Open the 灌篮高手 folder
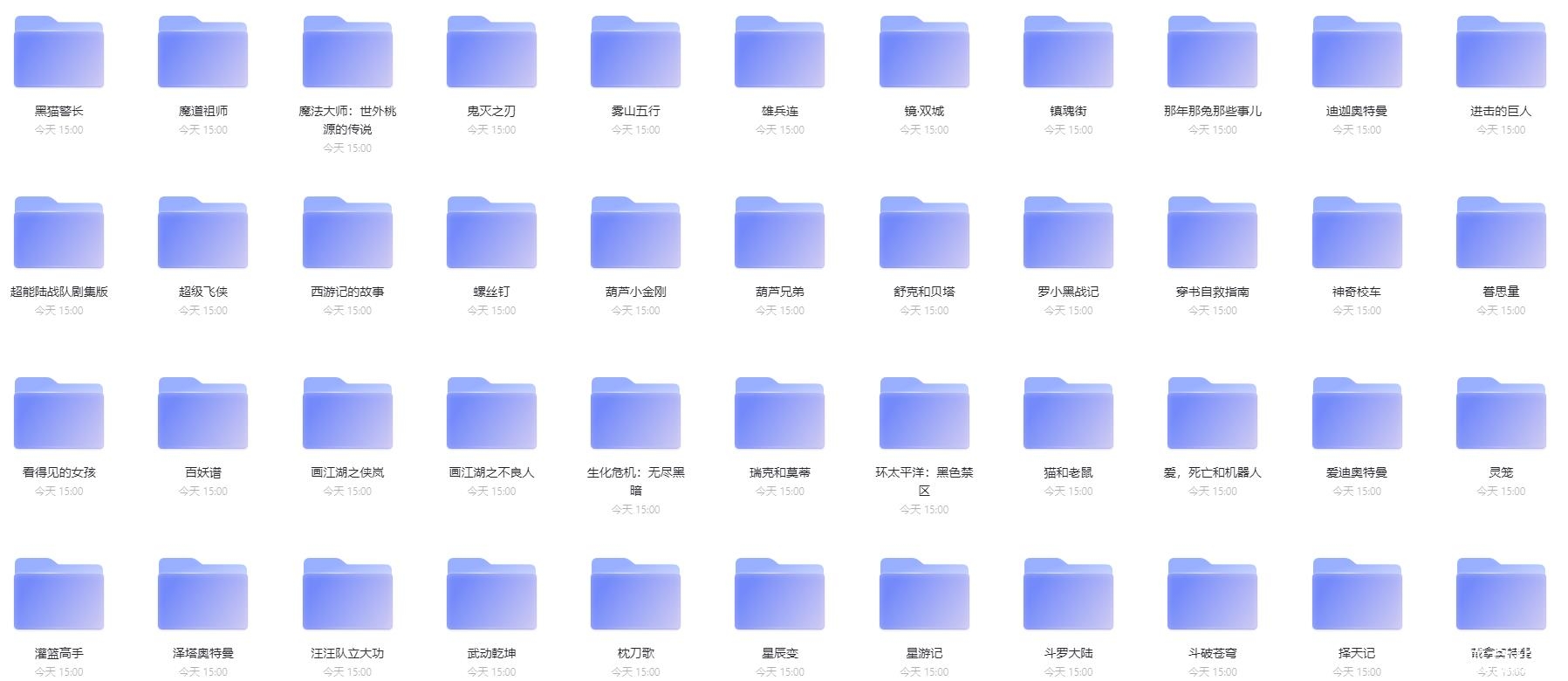1568x681 pixels. pos(58,595)
